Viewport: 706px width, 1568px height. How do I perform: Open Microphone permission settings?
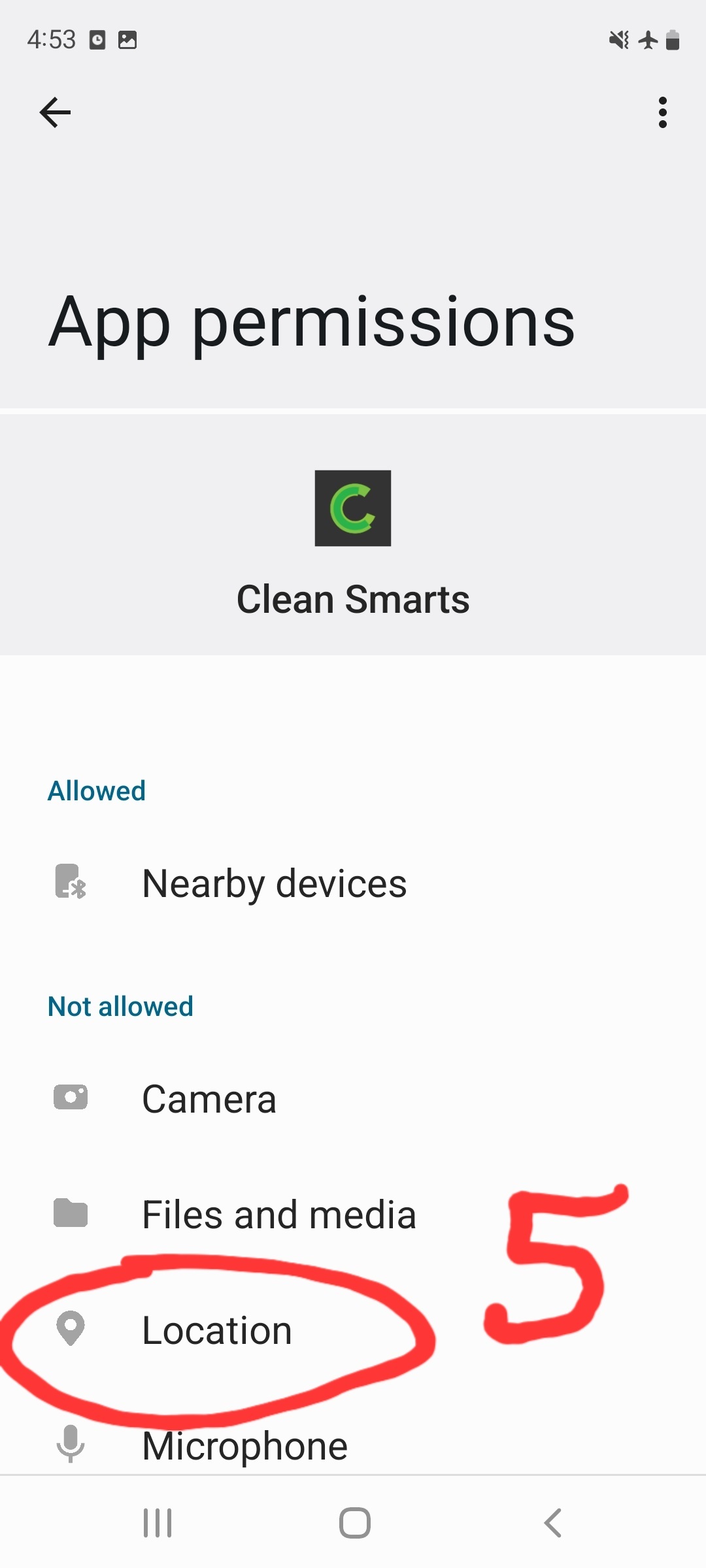[x=244, y=1445]
